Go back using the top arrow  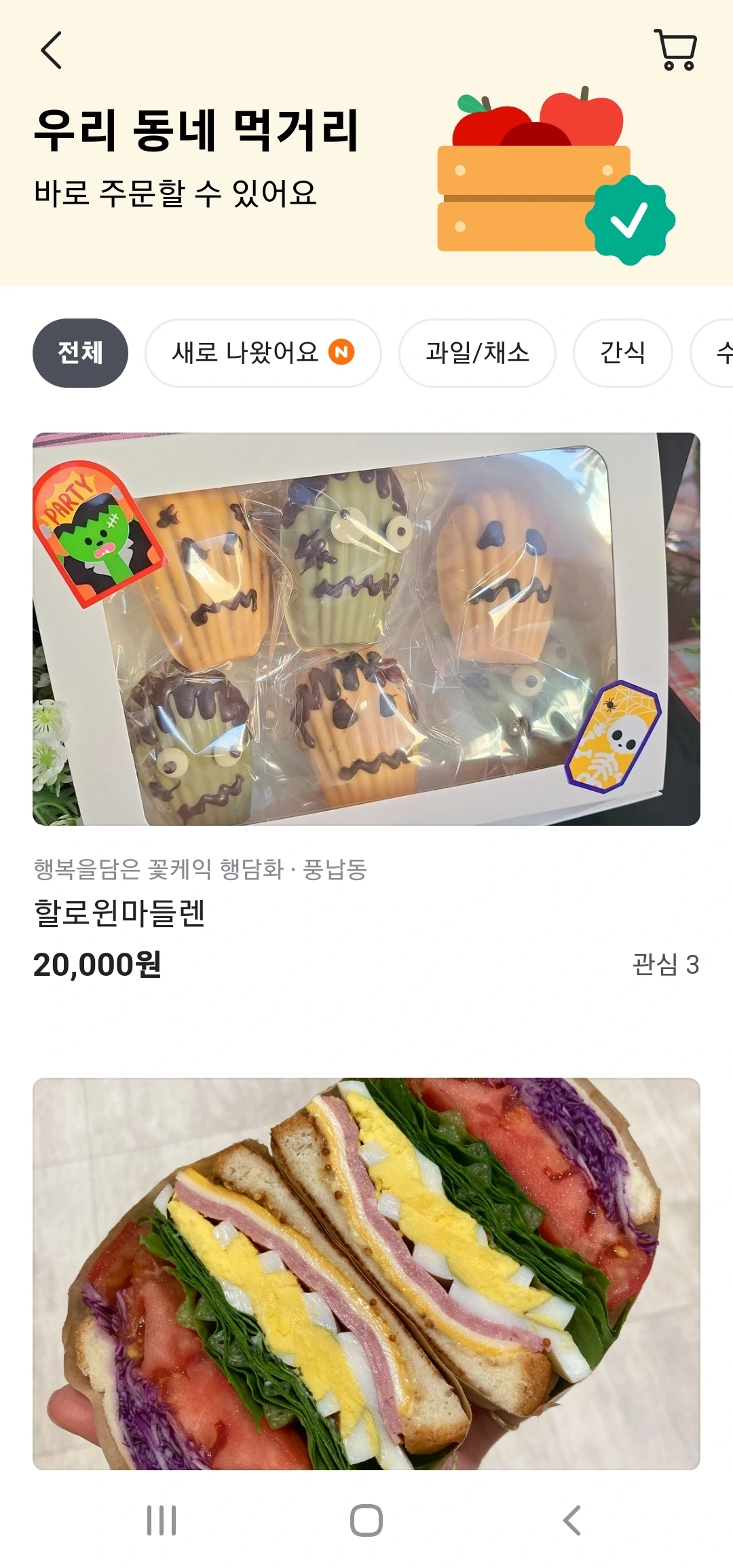(x=52, y=50)
